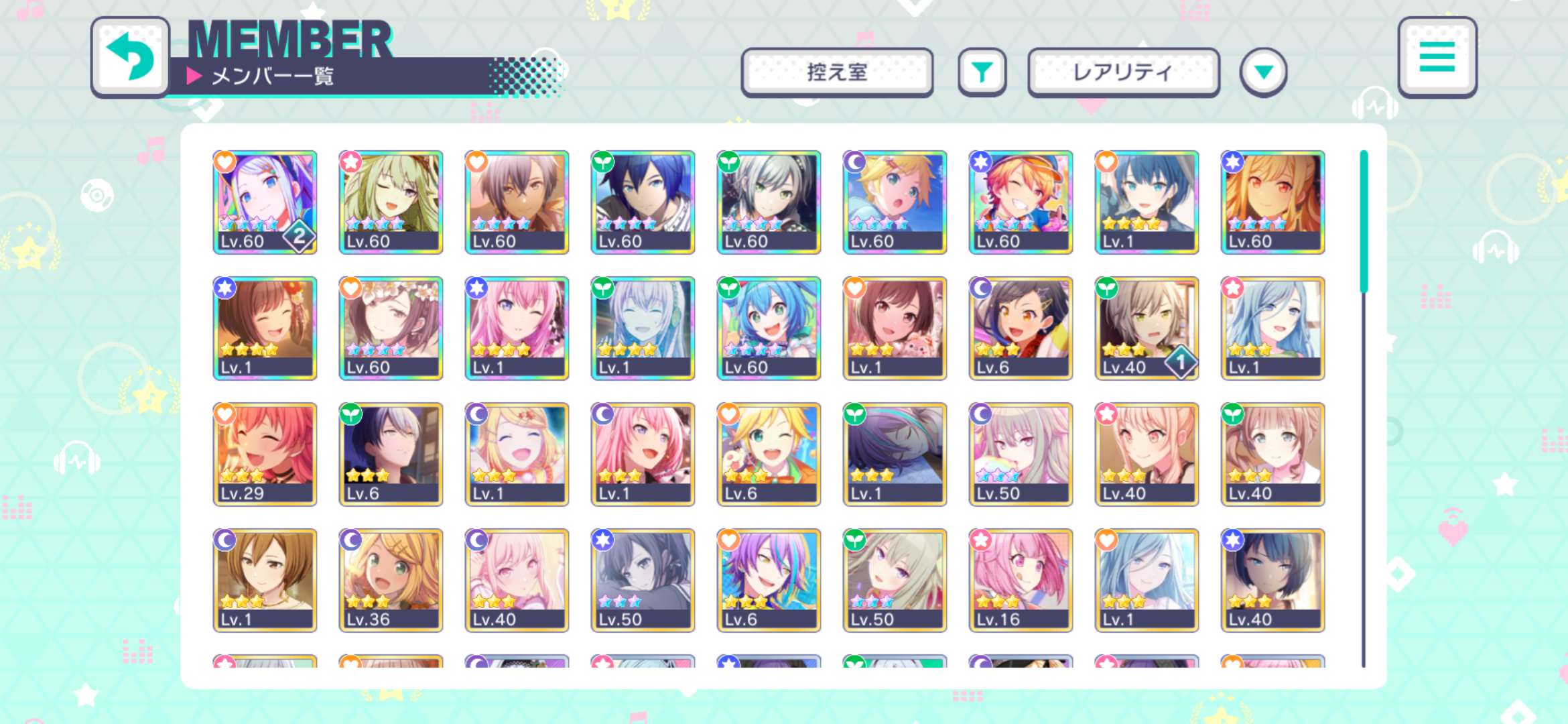Screen dimensions: 1568x724
Task: Change the sort order from レアリティ
Action: pos(1123,72)
